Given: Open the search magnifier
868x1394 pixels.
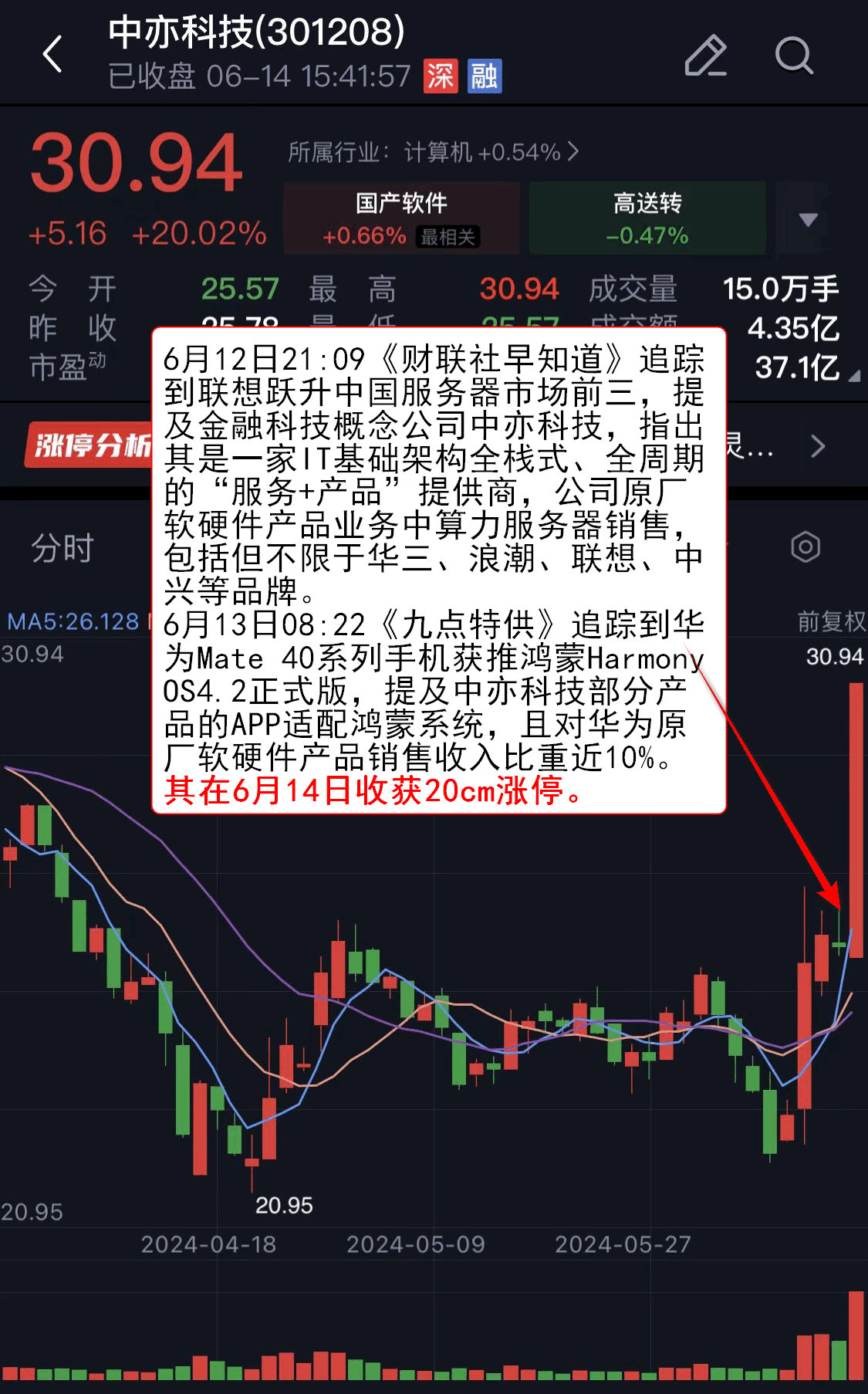Looking at the screenshot, I should (x=794, y=56).
